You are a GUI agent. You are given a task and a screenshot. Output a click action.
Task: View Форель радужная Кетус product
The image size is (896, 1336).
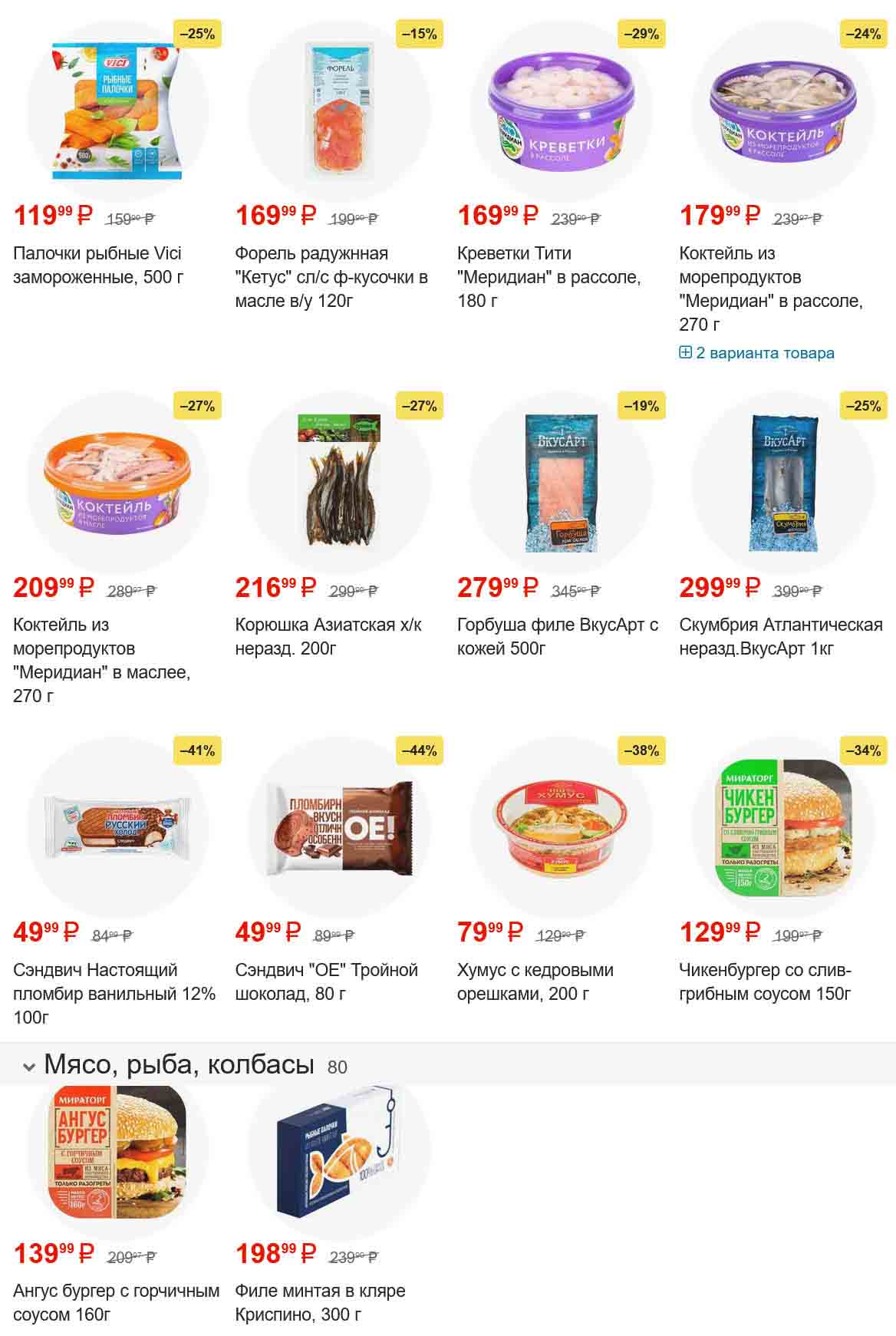coord(331,276)
